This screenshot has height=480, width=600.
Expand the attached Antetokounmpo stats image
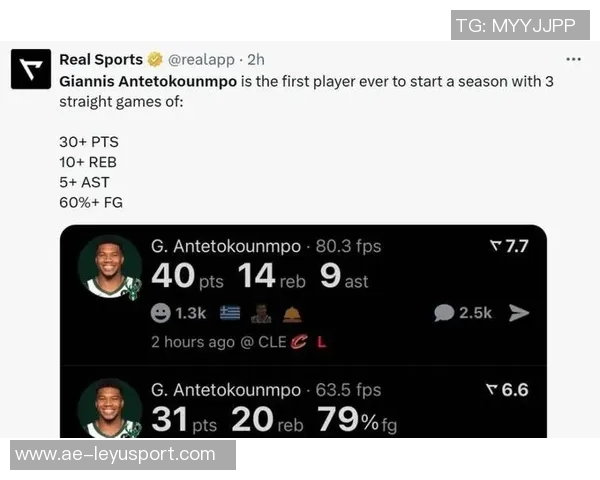coord(303,330)
